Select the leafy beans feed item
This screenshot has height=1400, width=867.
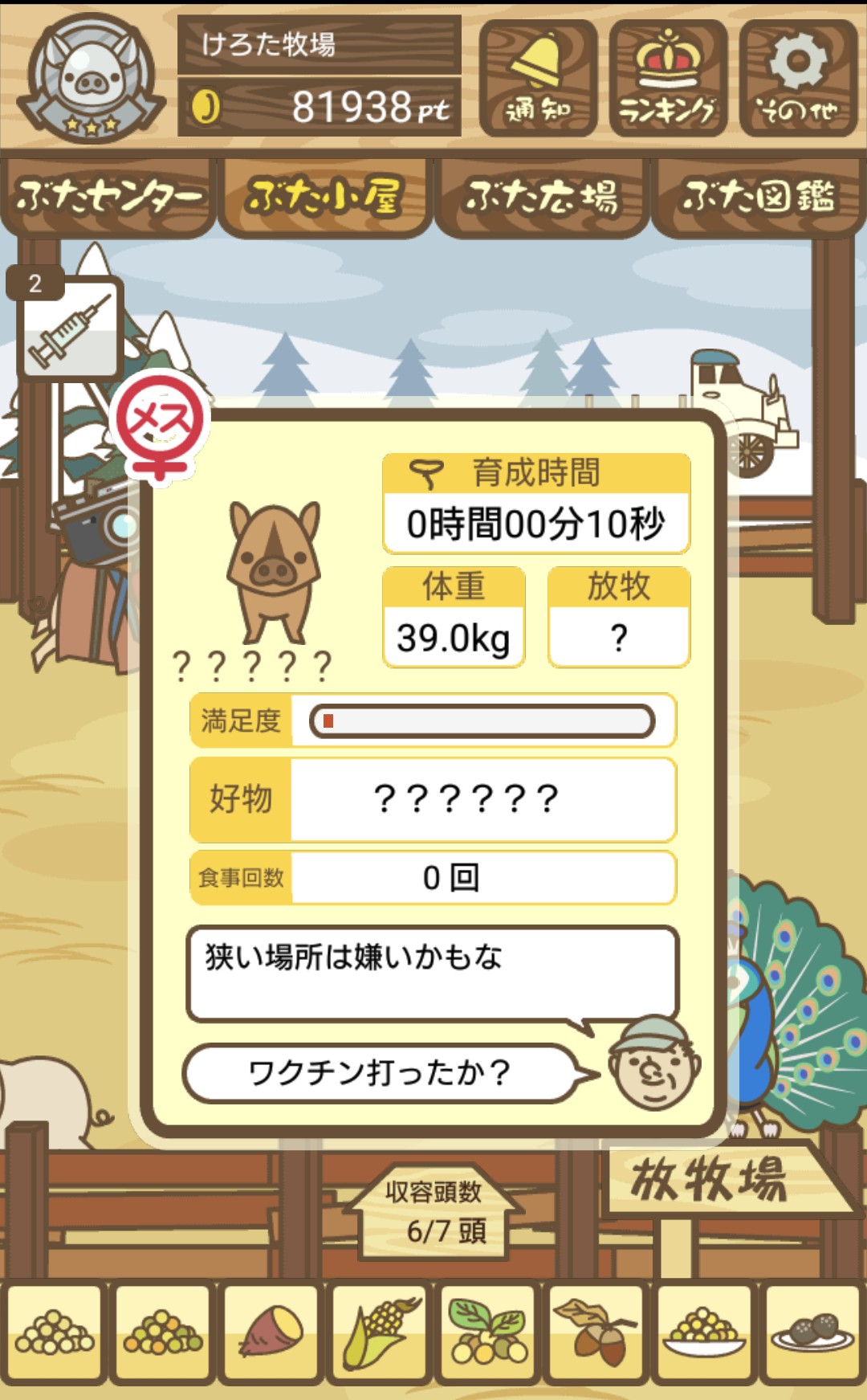[x=487, y=1333]
